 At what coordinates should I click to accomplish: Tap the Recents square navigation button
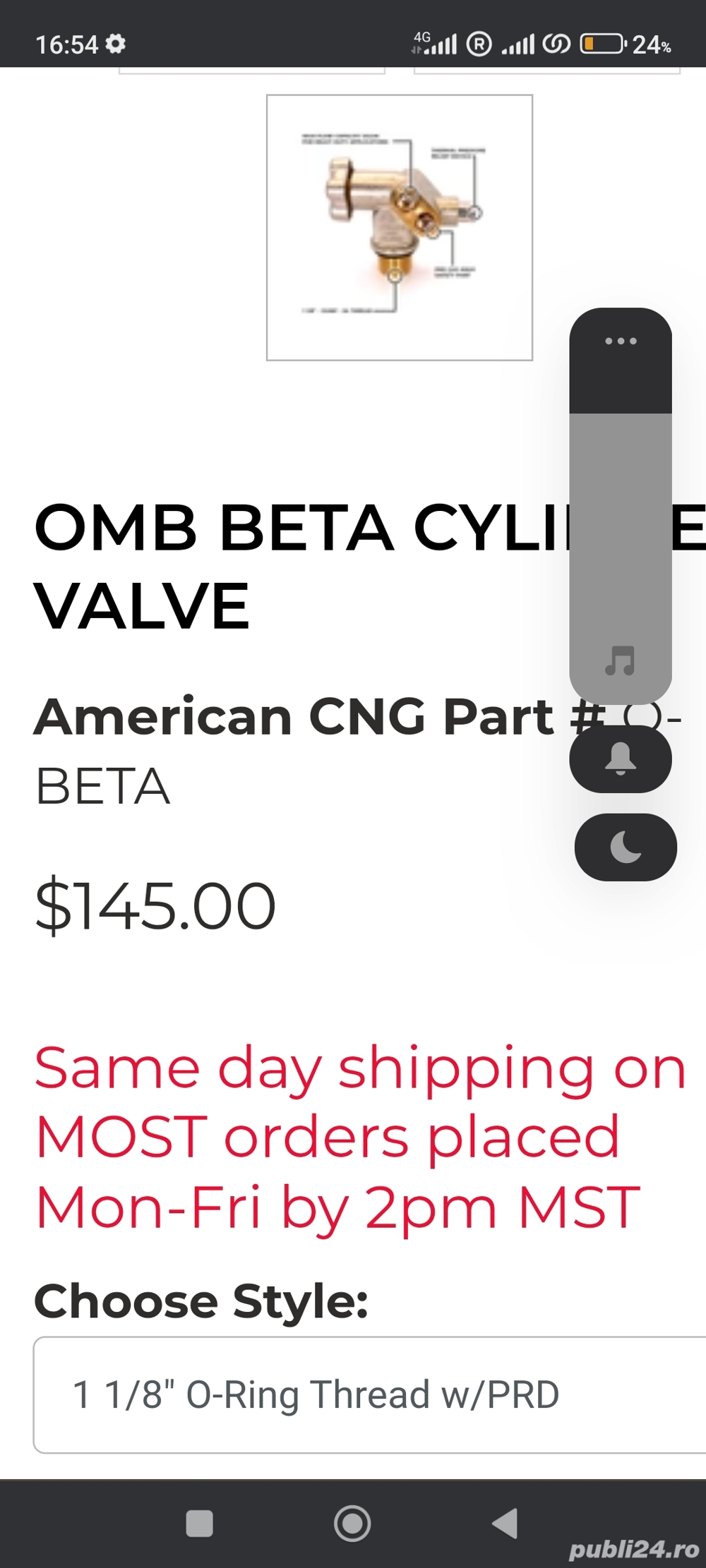(199, 1522)
